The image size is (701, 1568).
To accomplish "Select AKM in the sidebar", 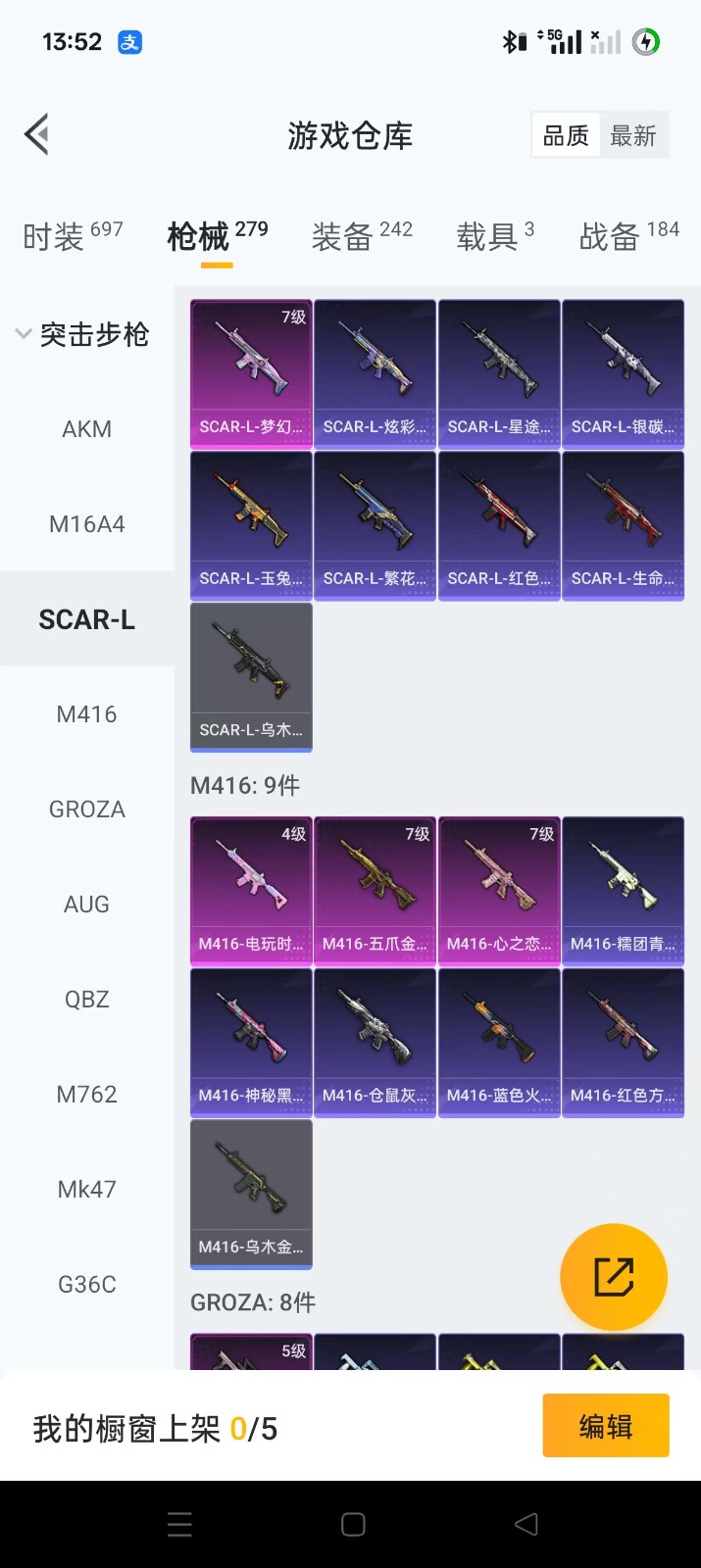I will pos(86,429).
